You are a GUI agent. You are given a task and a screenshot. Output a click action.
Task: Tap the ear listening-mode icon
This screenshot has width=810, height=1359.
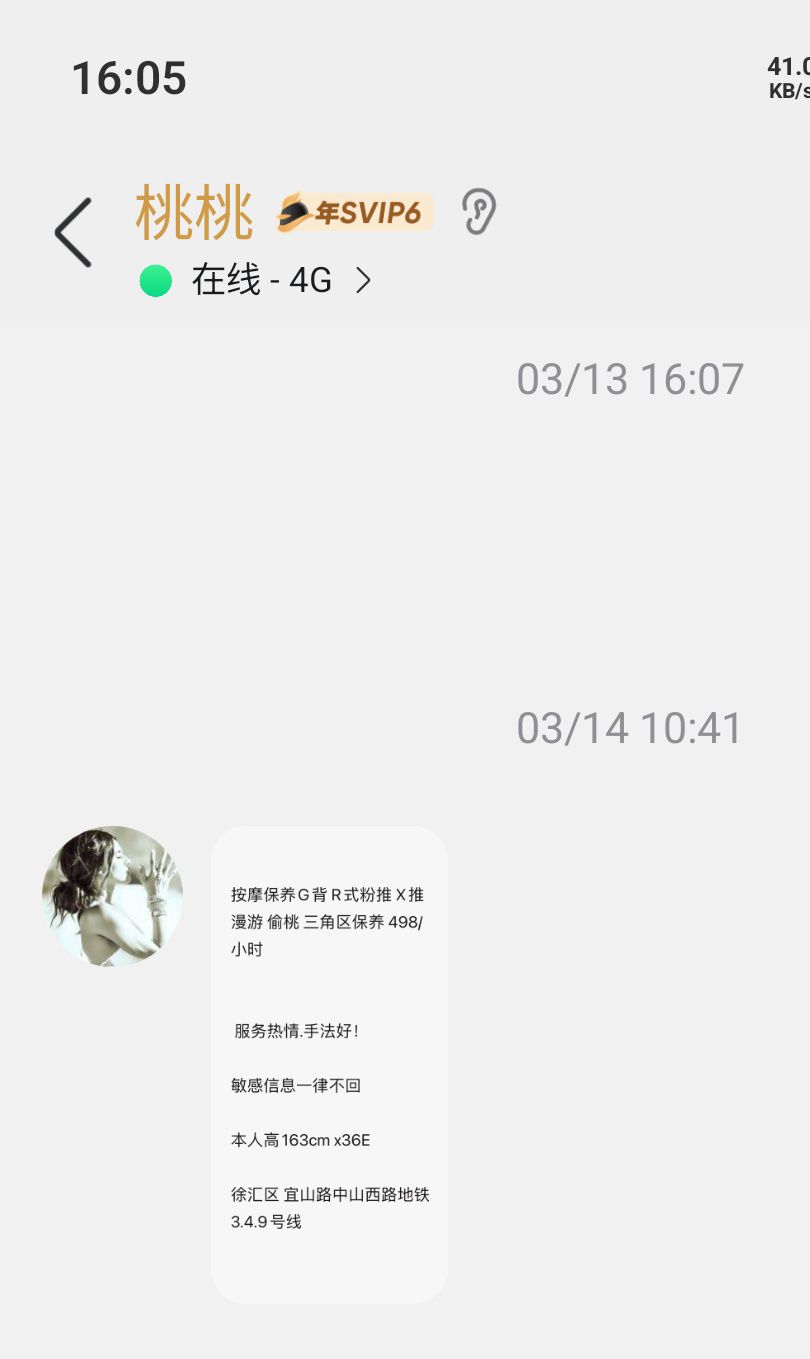point(479,212)
